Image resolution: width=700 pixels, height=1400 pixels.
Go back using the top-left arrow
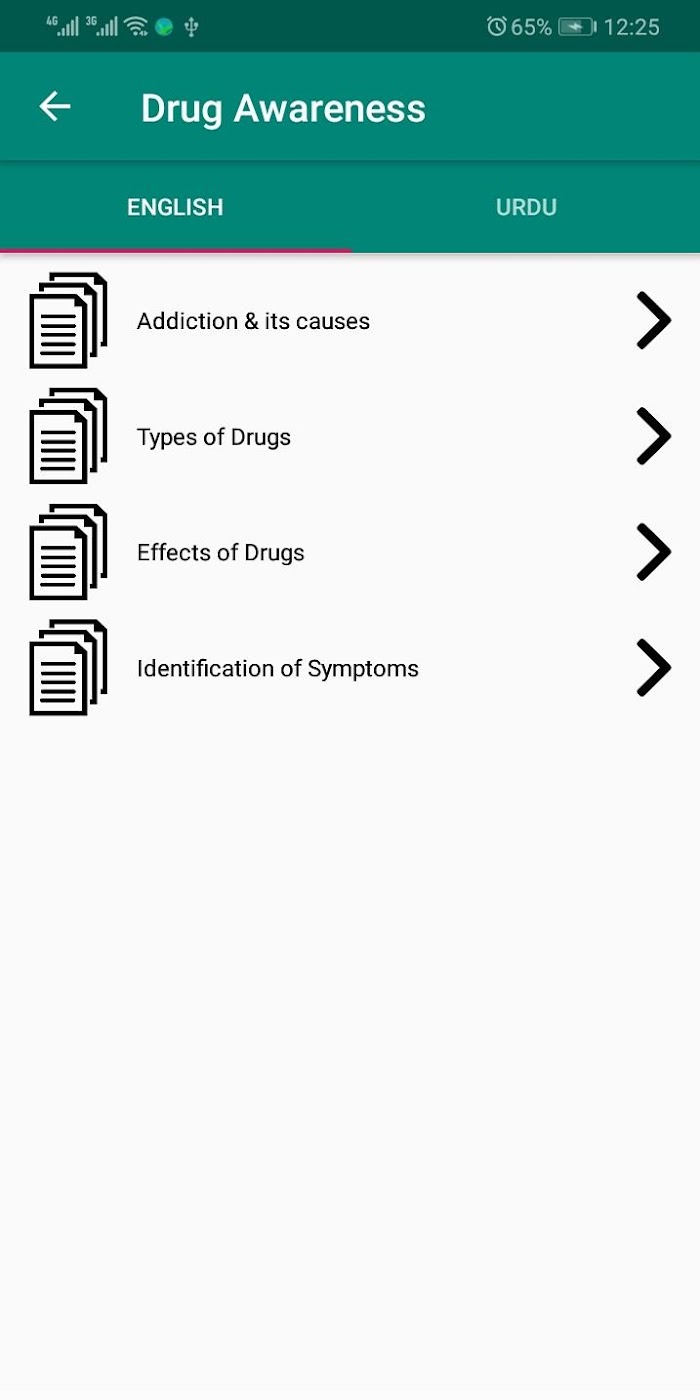pos(55,107)
